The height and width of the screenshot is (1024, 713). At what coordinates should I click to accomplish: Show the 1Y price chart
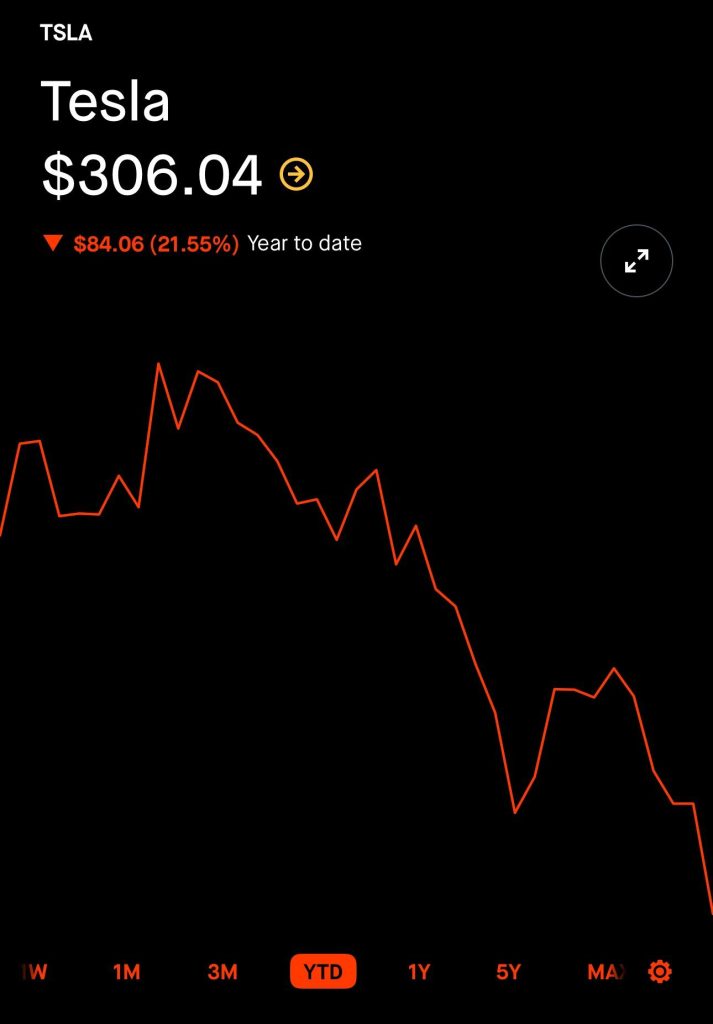419,971
